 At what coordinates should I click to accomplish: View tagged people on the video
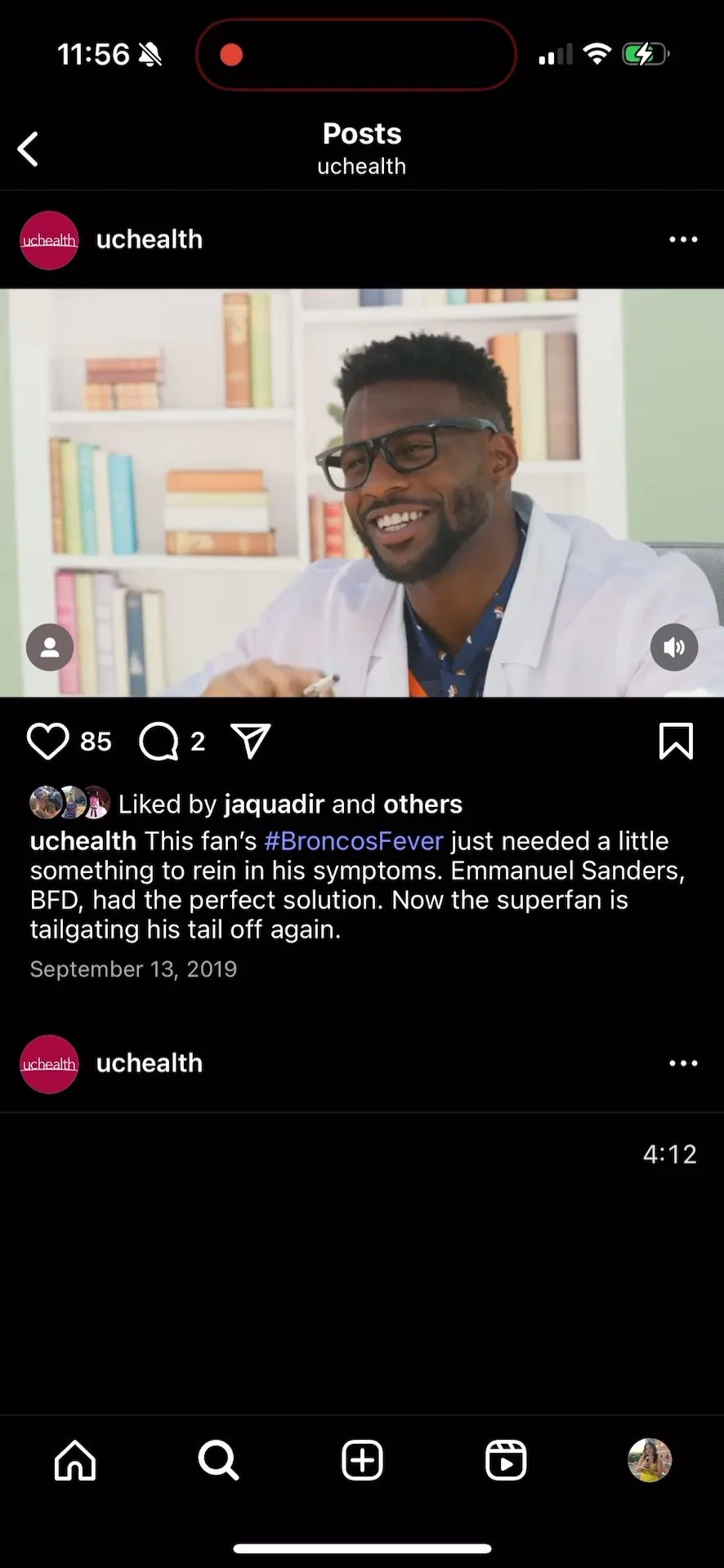coord(50,648)
